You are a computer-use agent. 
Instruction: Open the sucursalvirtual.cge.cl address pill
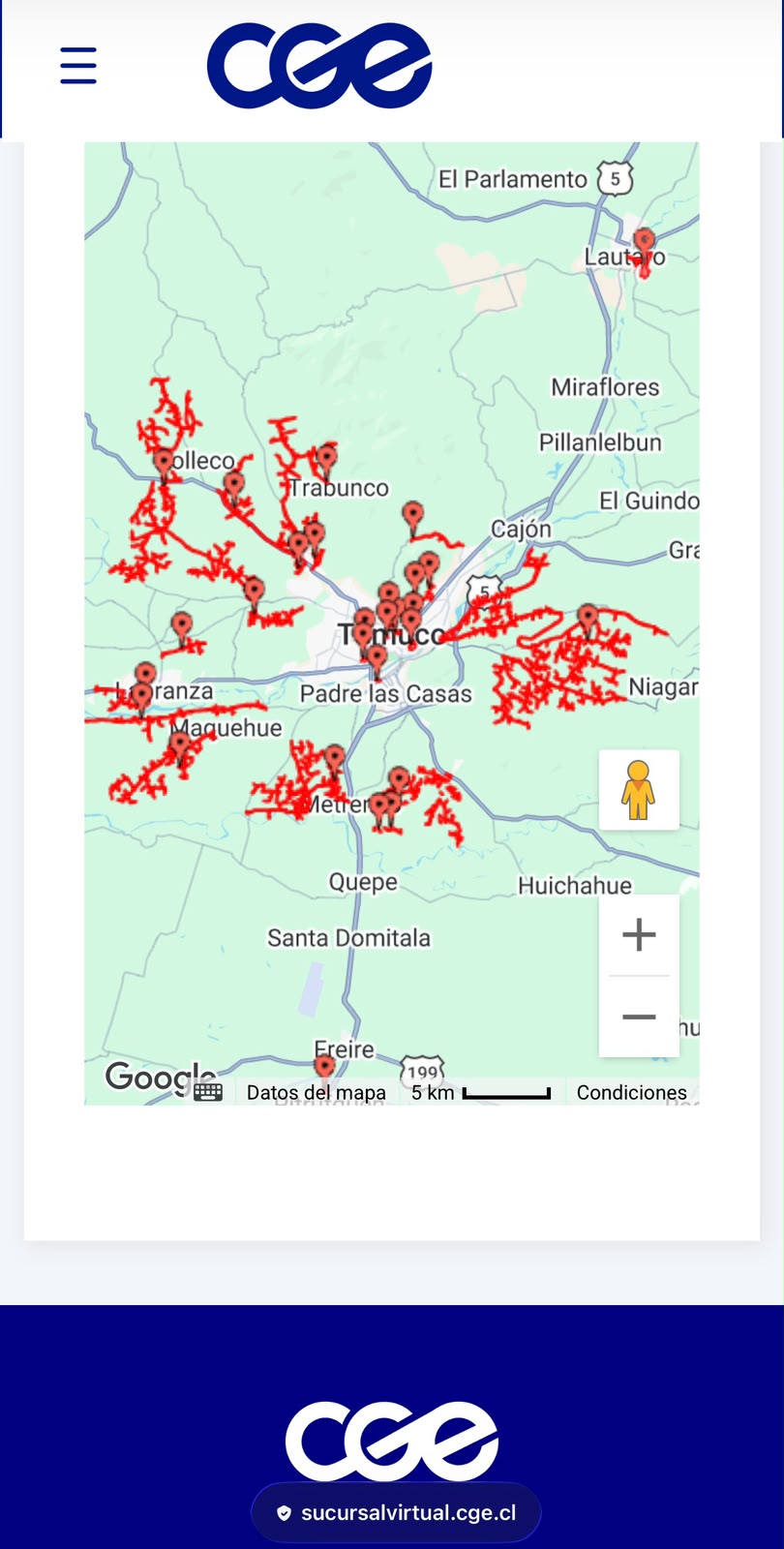(x=396, y=1512)
